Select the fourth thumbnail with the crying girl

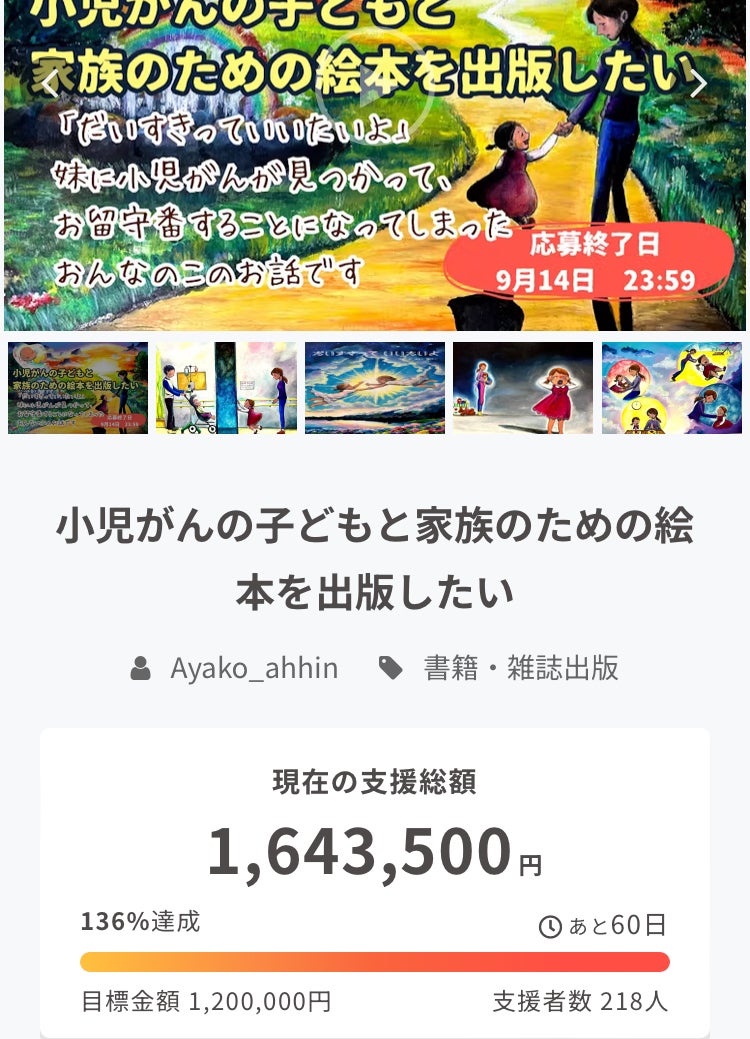[x=522, y=388]
